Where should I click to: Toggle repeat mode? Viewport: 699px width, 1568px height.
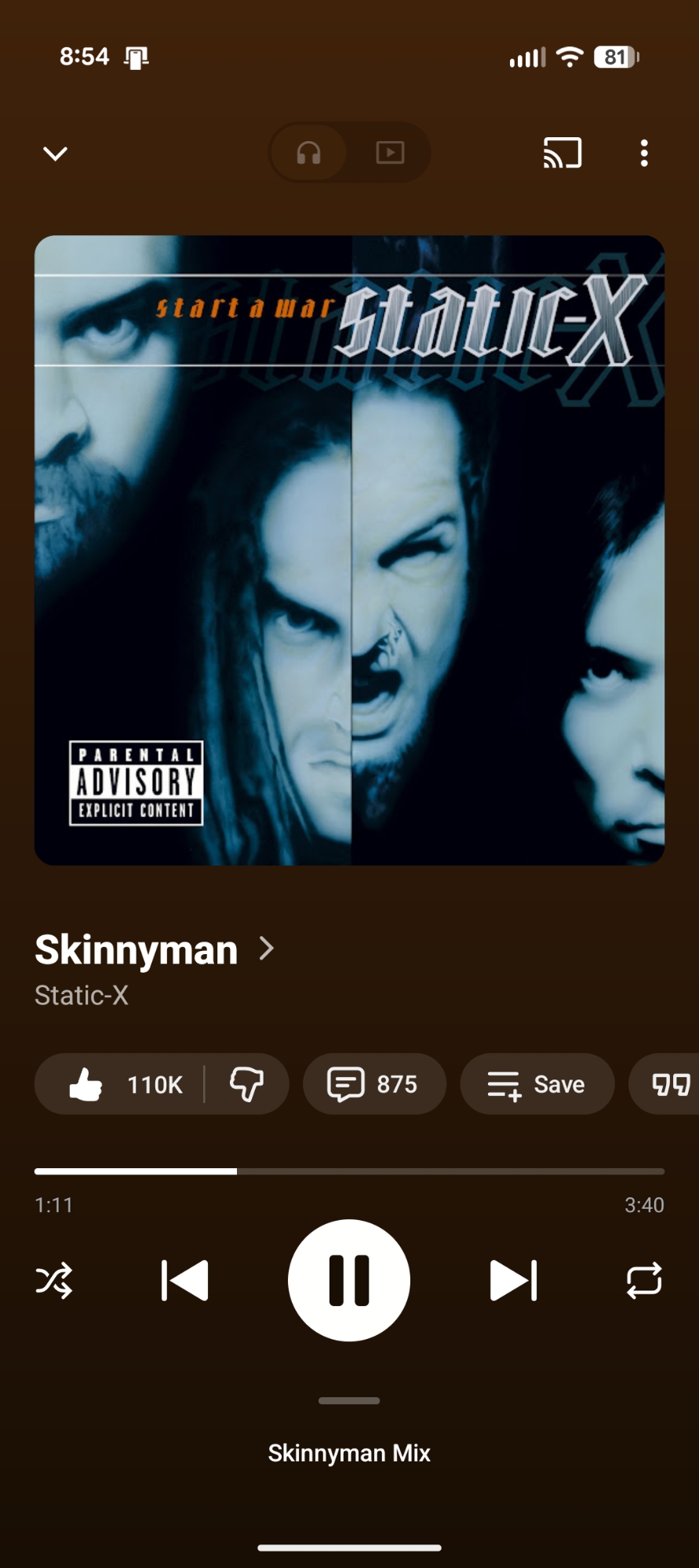click(644, 1281)
